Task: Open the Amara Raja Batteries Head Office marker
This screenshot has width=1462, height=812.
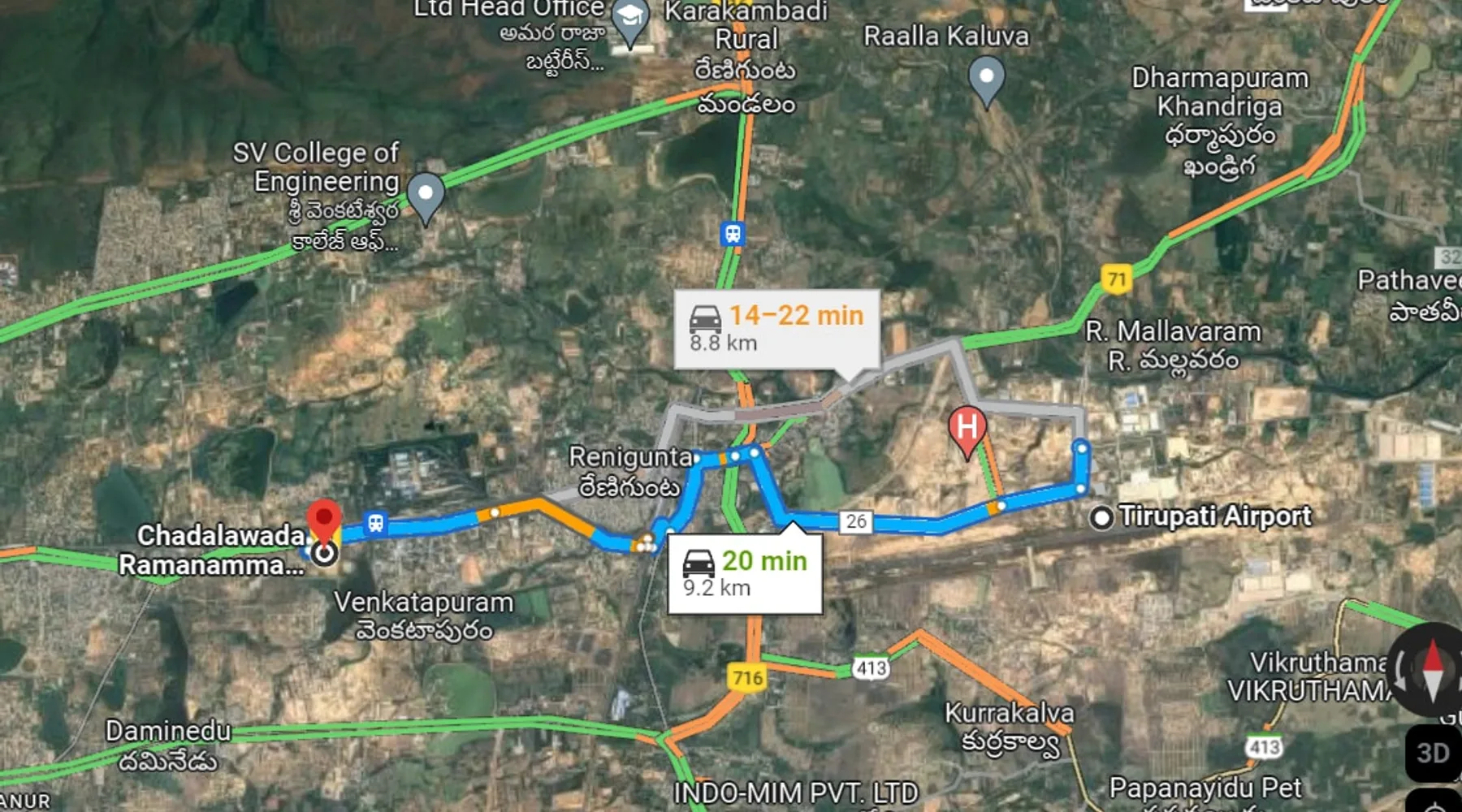Action: (630, 18)
